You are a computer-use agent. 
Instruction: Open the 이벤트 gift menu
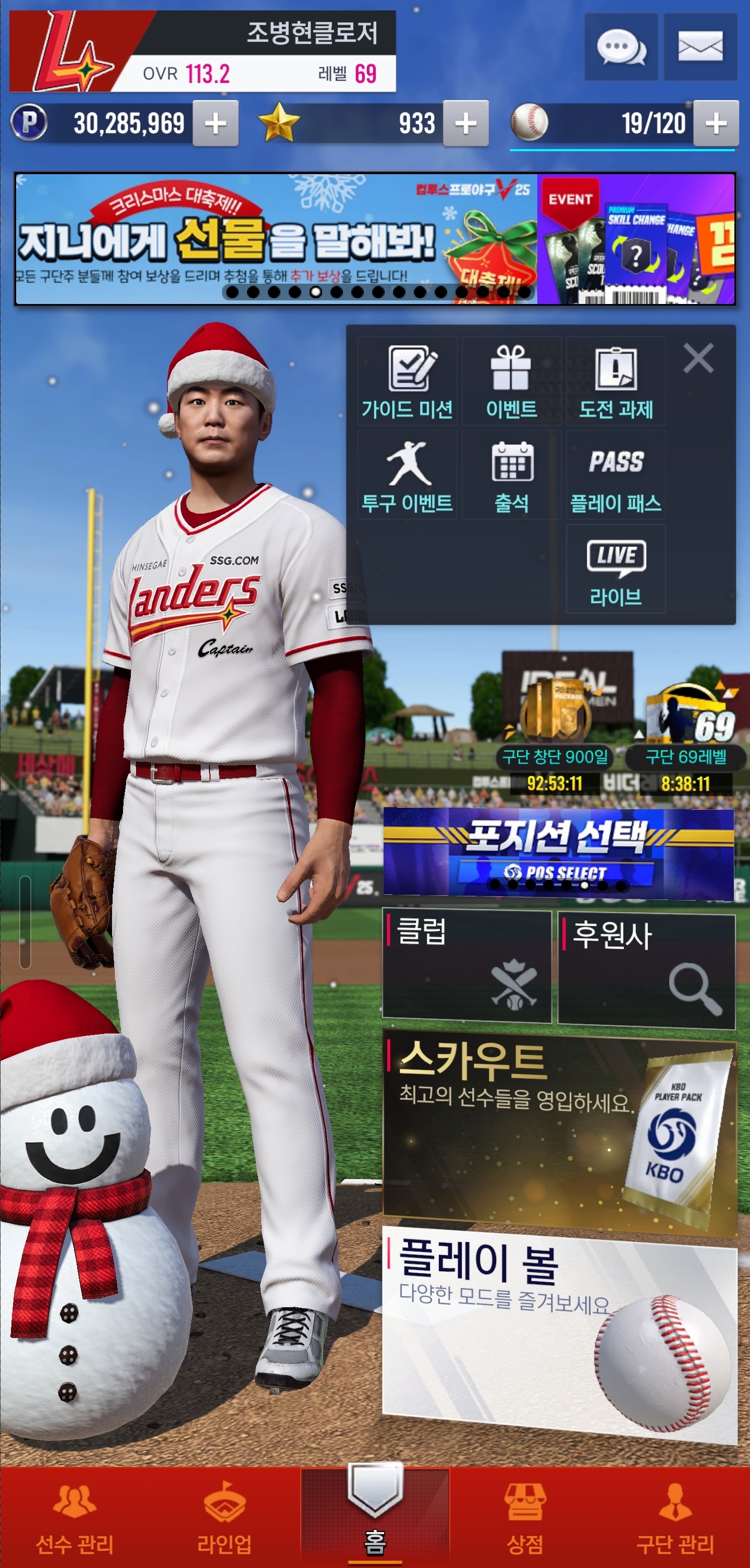coord(511,382)
